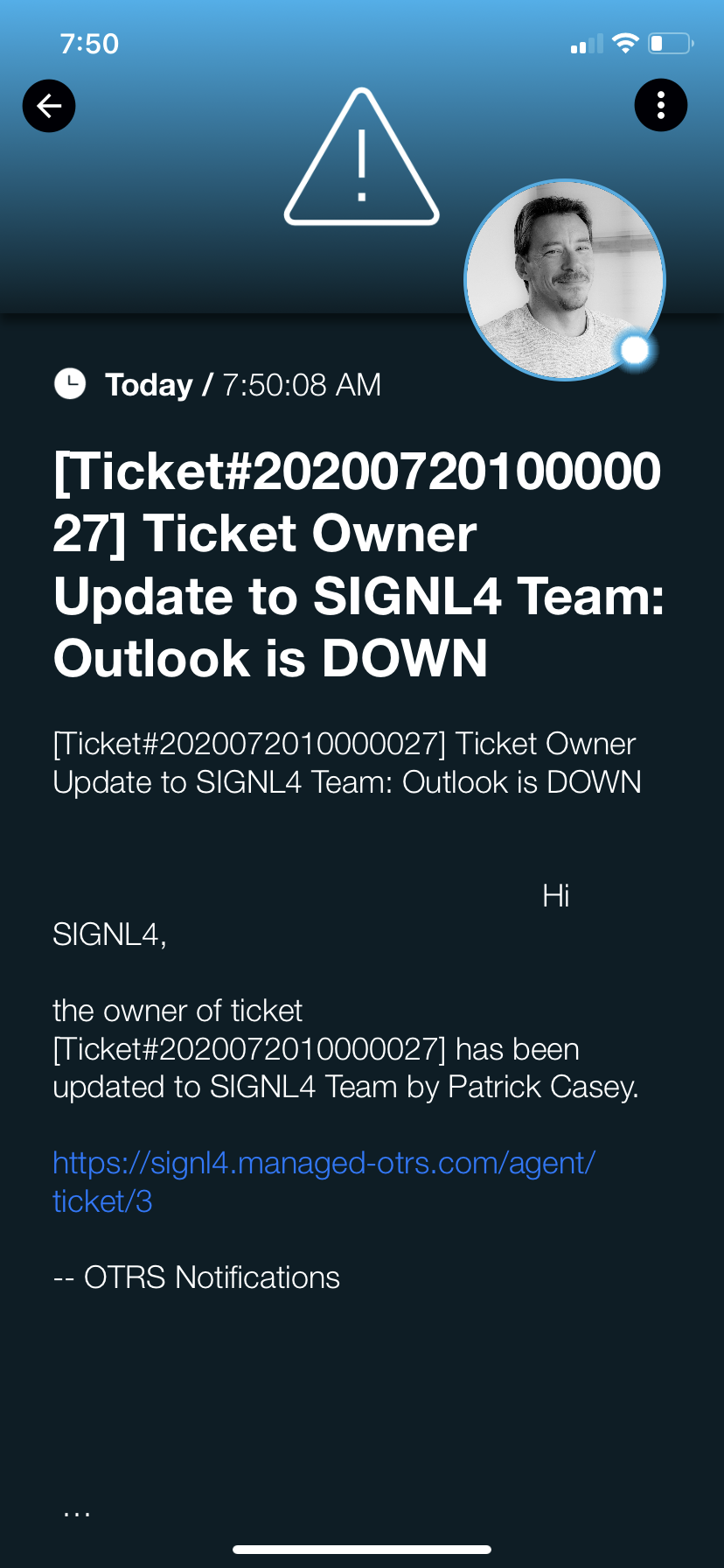Go back using the arrow button
Screen dimensions: 724x1568
(49, 106)
